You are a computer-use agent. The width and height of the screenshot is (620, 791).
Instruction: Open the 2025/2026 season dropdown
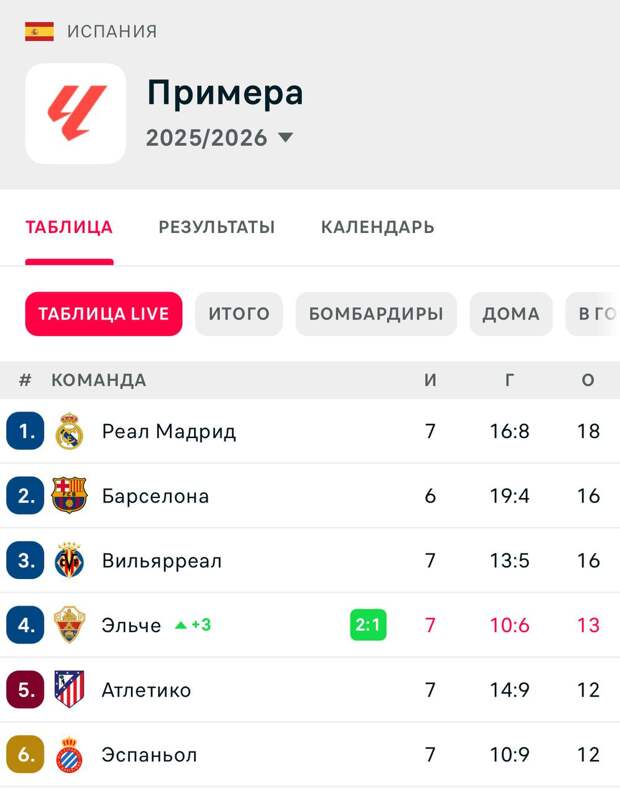285,138
